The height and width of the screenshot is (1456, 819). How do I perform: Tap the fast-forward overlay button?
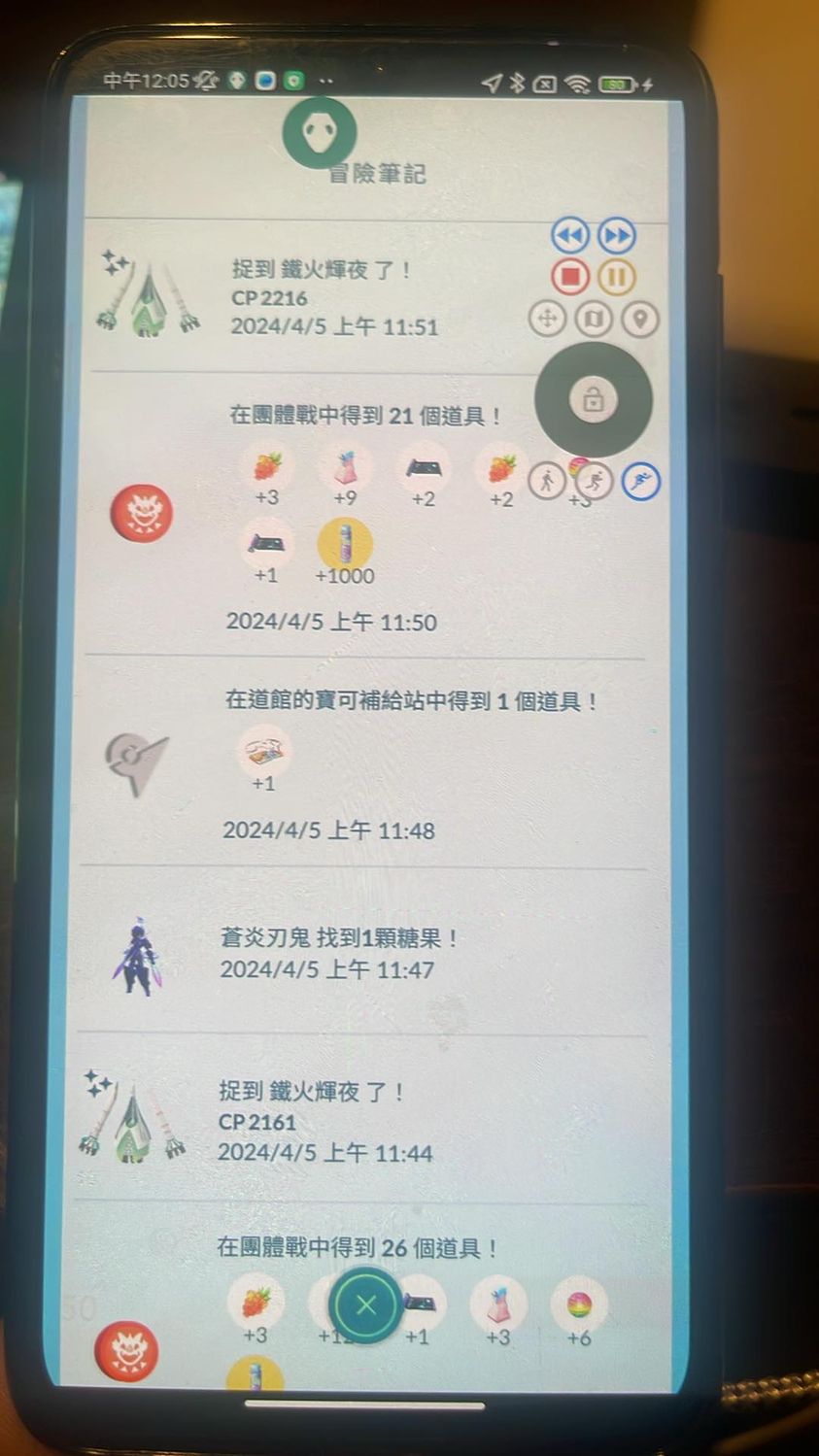coord(617,236)
